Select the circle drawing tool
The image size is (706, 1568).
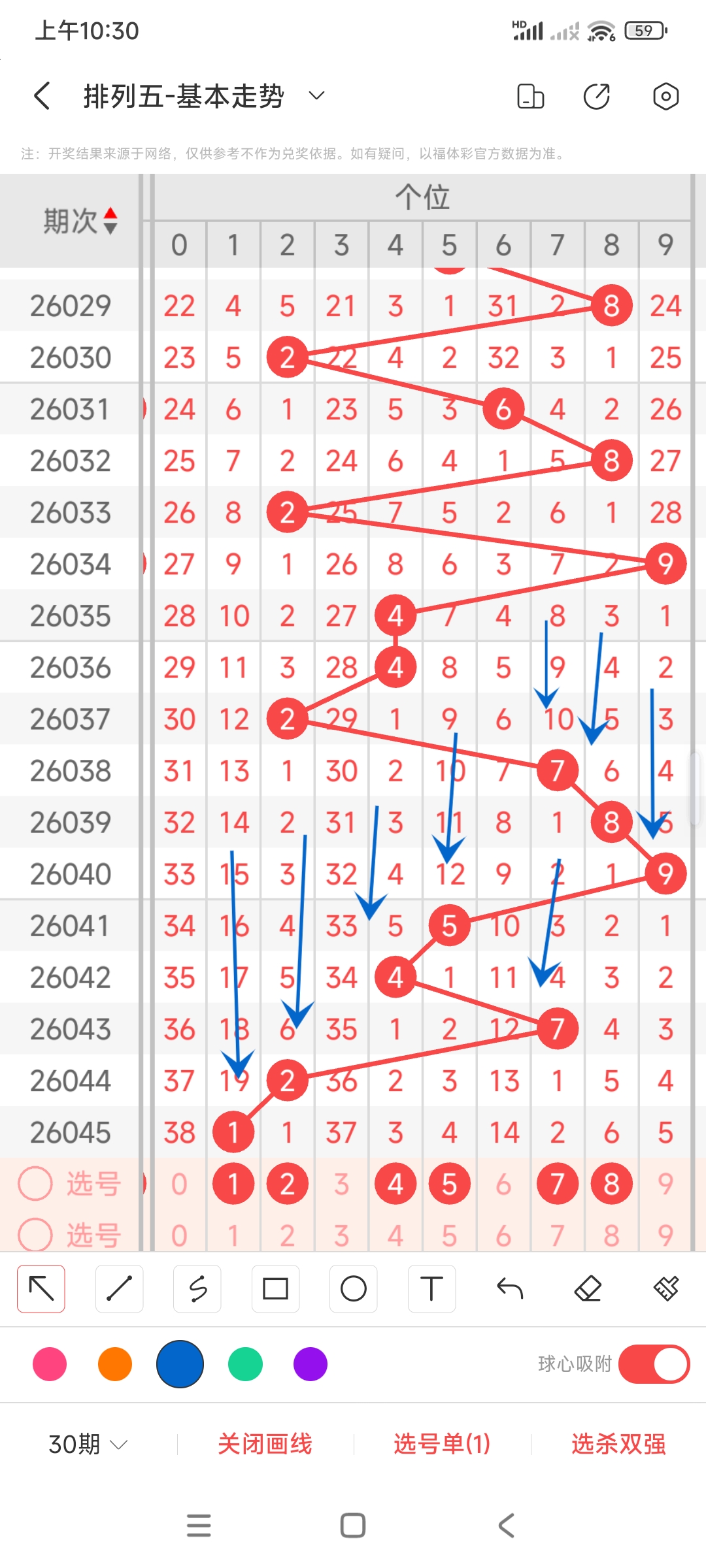[x=354, y=1289]
